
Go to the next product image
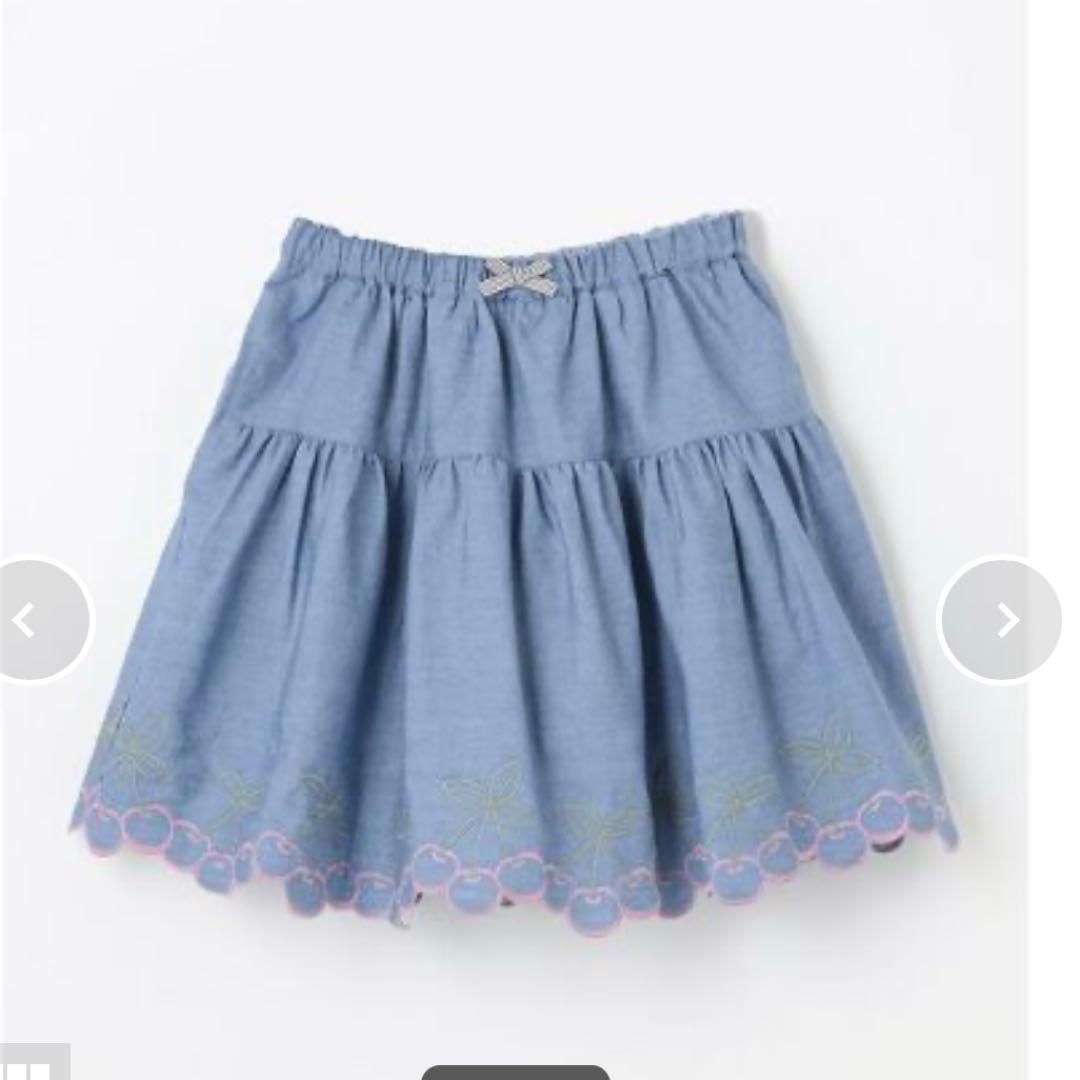[1003, 620]
